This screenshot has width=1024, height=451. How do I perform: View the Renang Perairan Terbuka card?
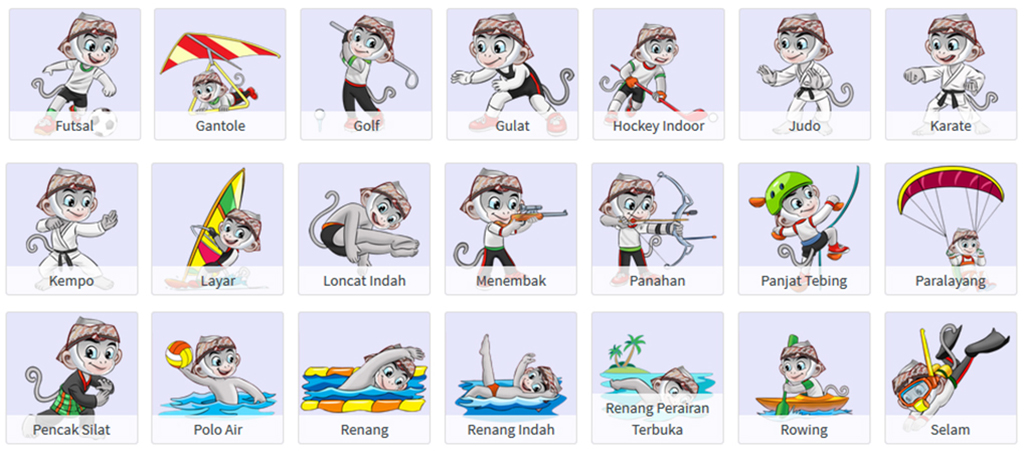(x=657, y=377)
